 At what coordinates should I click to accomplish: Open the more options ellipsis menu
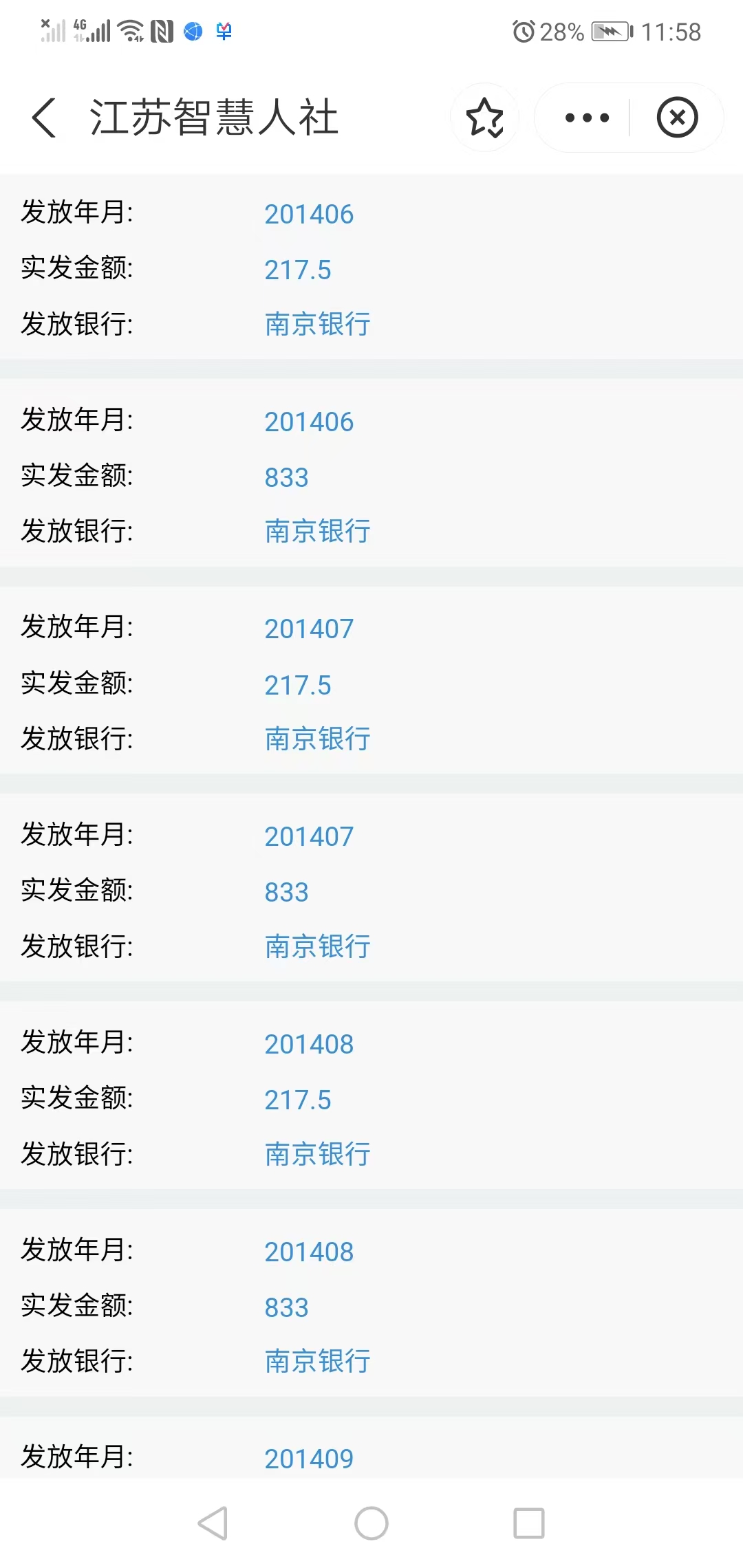(584, 117)
